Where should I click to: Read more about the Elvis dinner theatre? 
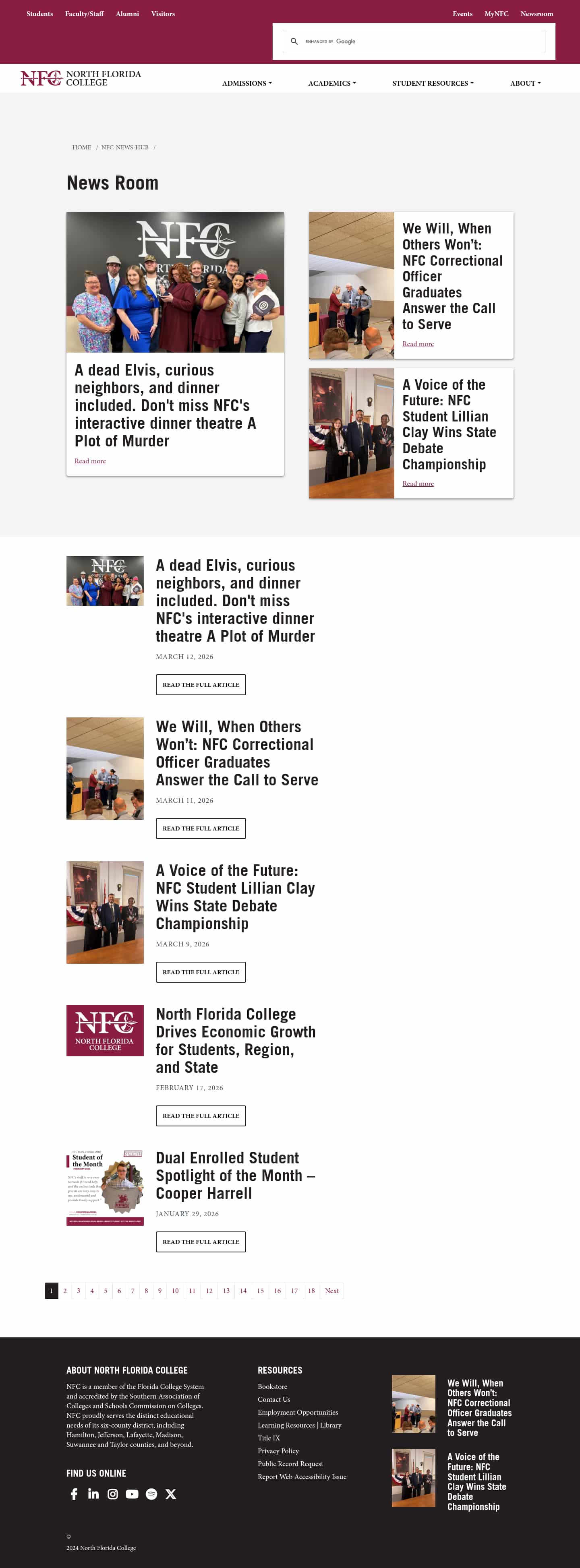point(89,461)
